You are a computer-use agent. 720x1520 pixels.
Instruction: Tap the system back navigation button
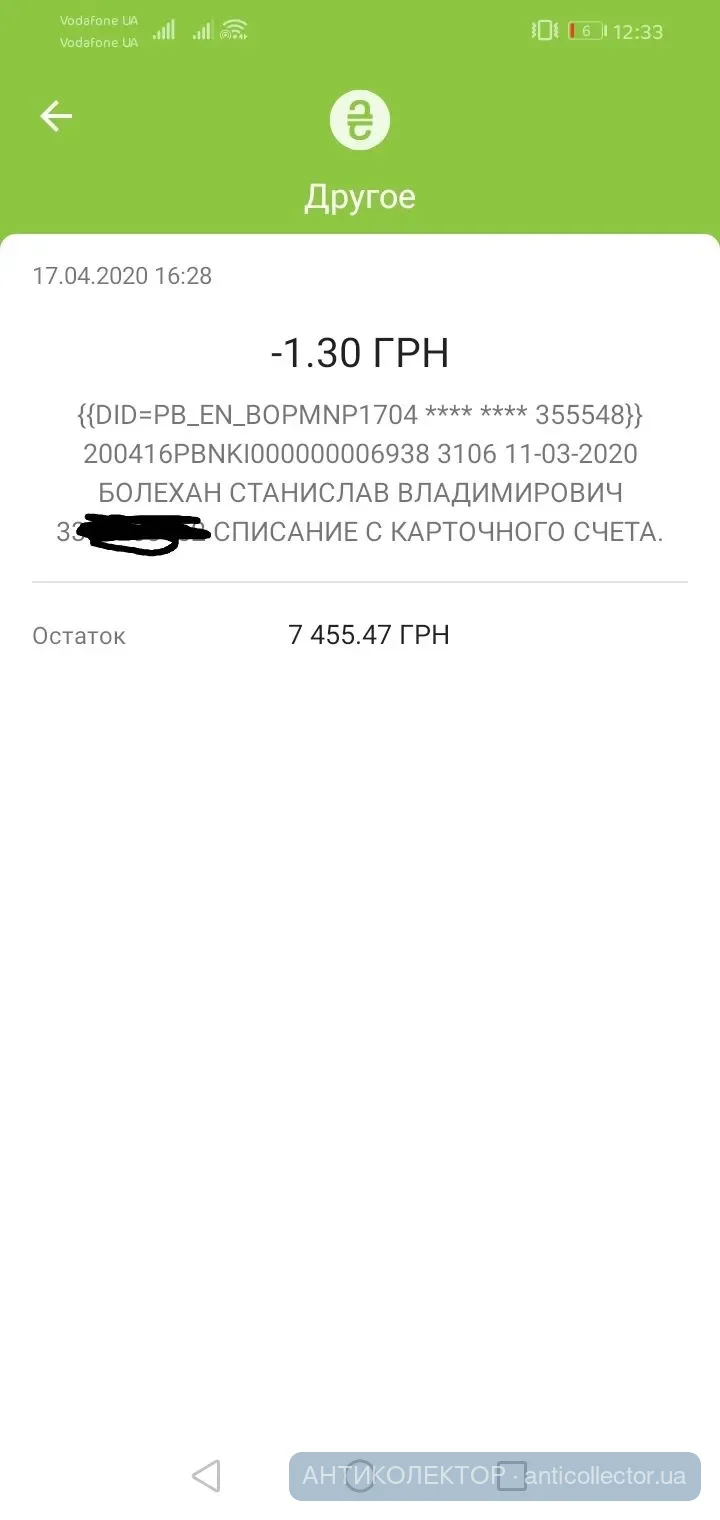206,1476
